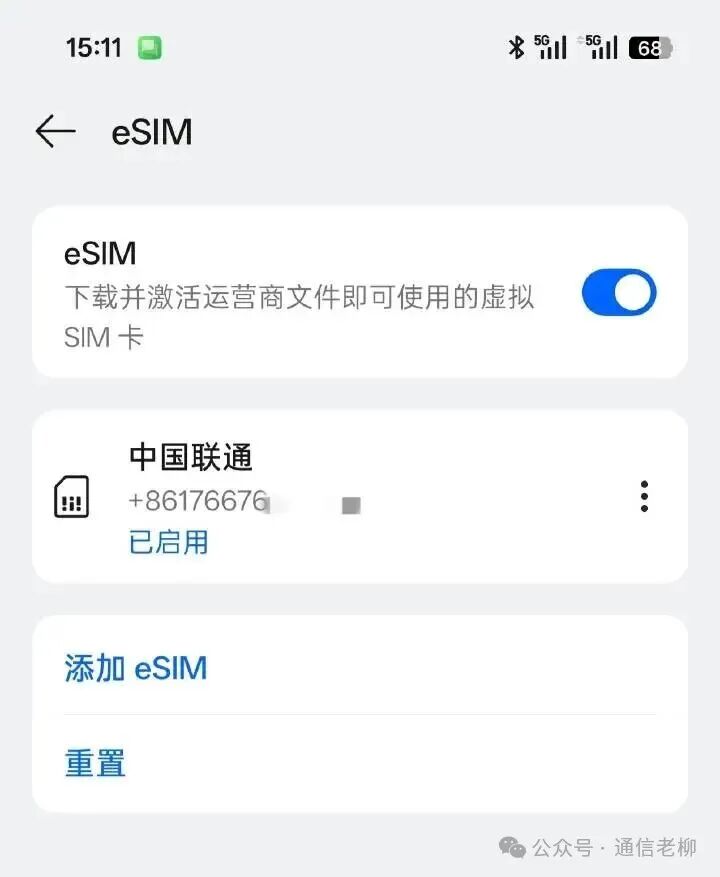Screen dimensions: 720x877
Task: Tap 重置 to reset eSIM settings
Action: (95, 763)
